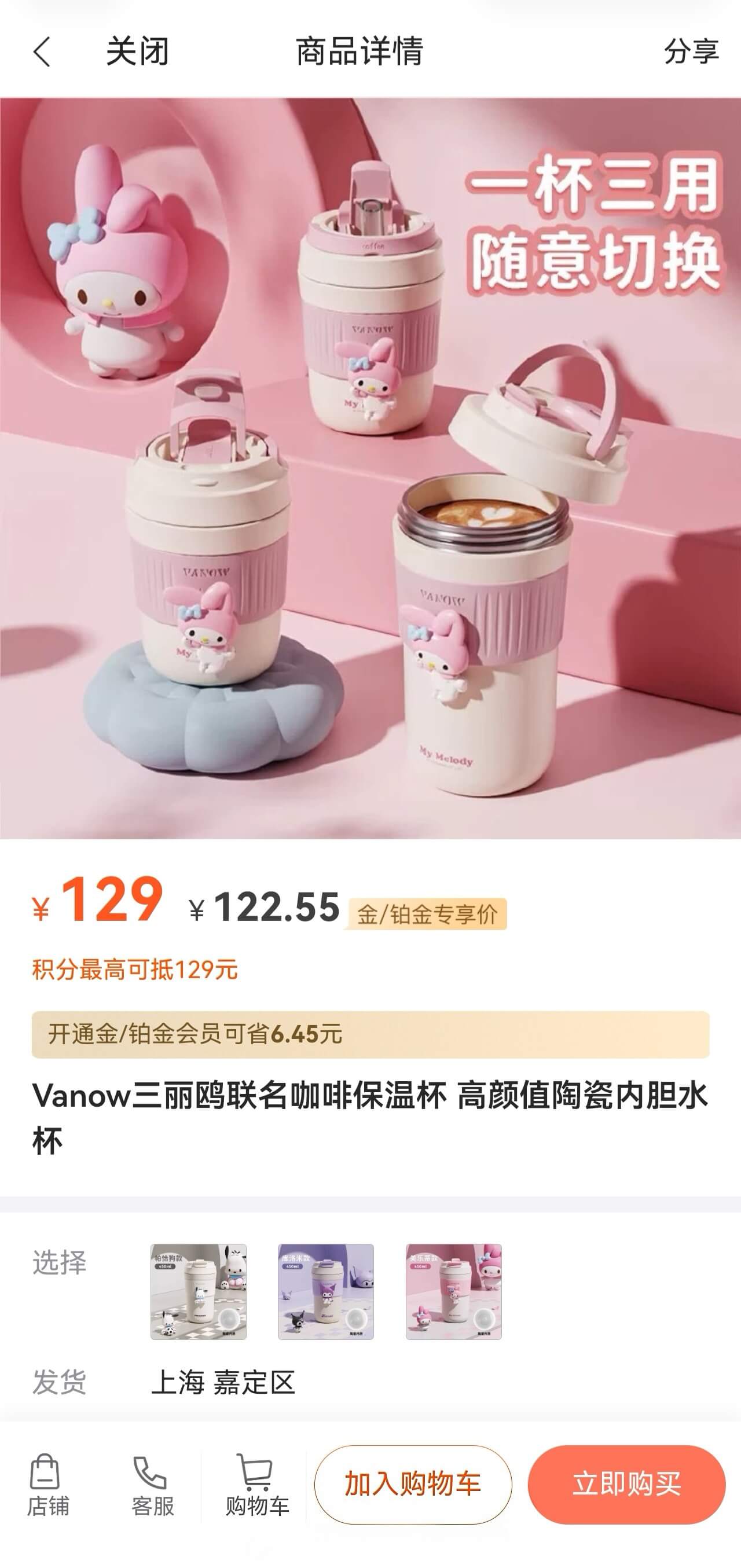Screen dimensions: 741x1568
Task: Expand the 发货 shipping information row
Action: (x=61, y=1383)
